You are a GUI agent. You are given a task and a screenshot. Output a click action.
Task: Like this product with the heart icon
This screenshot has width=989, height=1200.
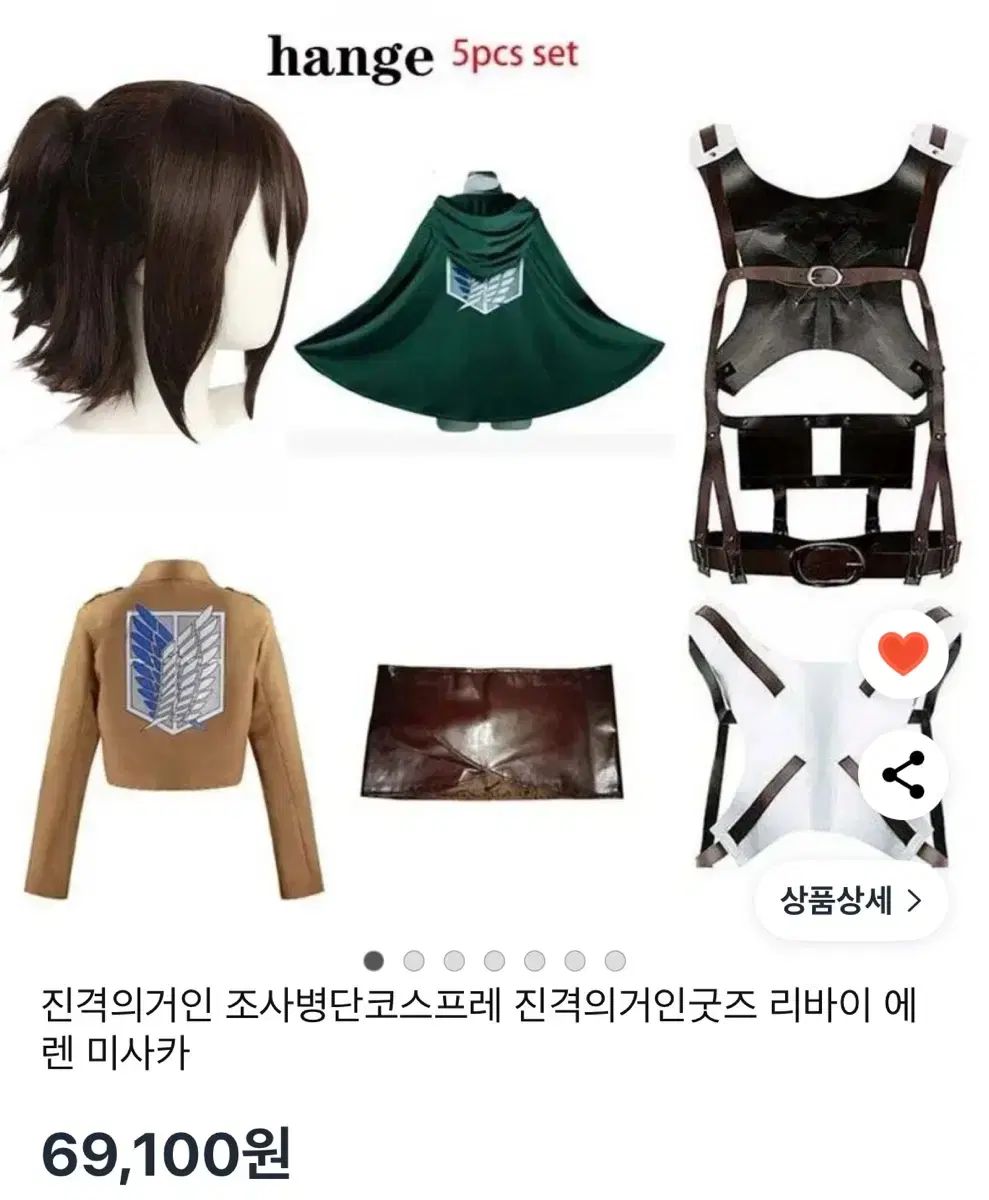[x=902, y=655]
